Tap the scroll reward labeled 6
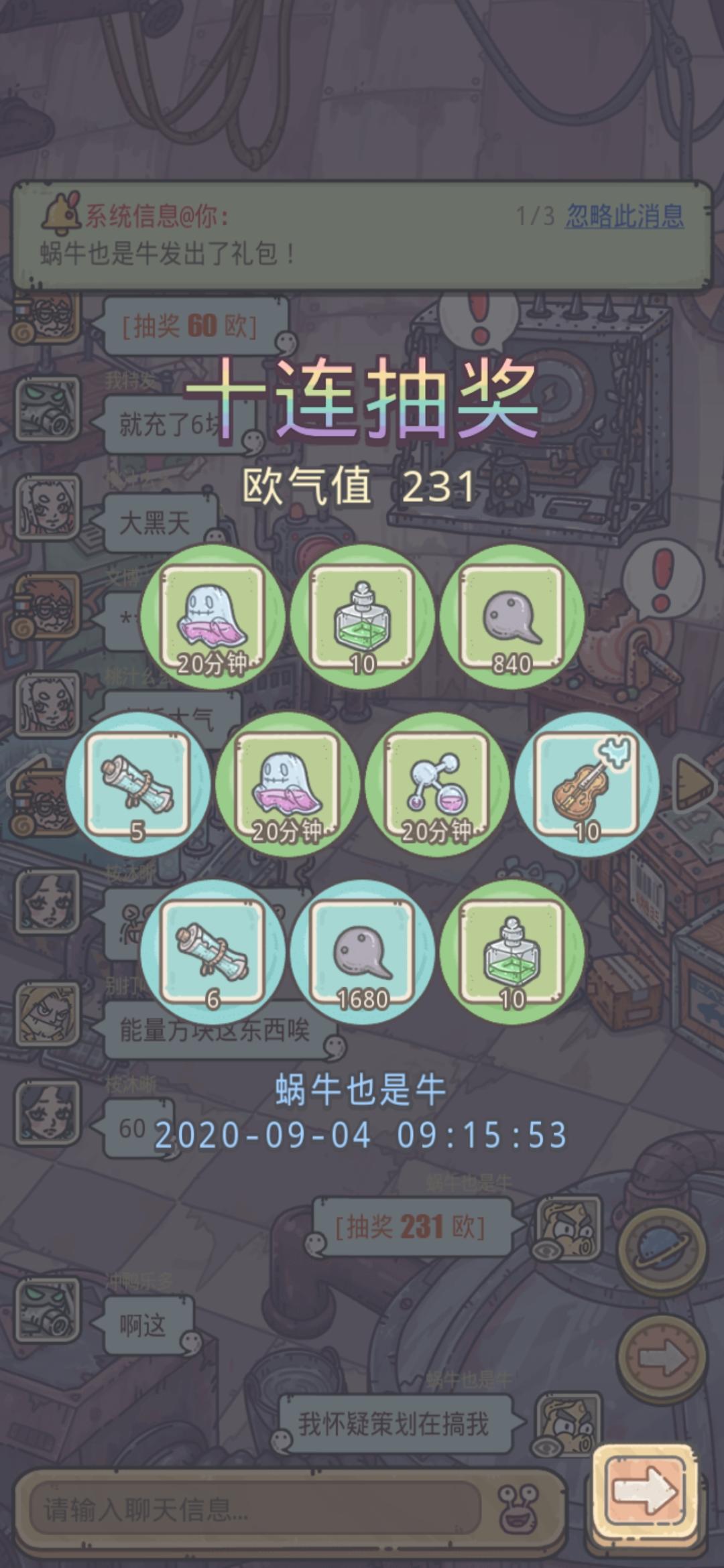 click(213, 952)
